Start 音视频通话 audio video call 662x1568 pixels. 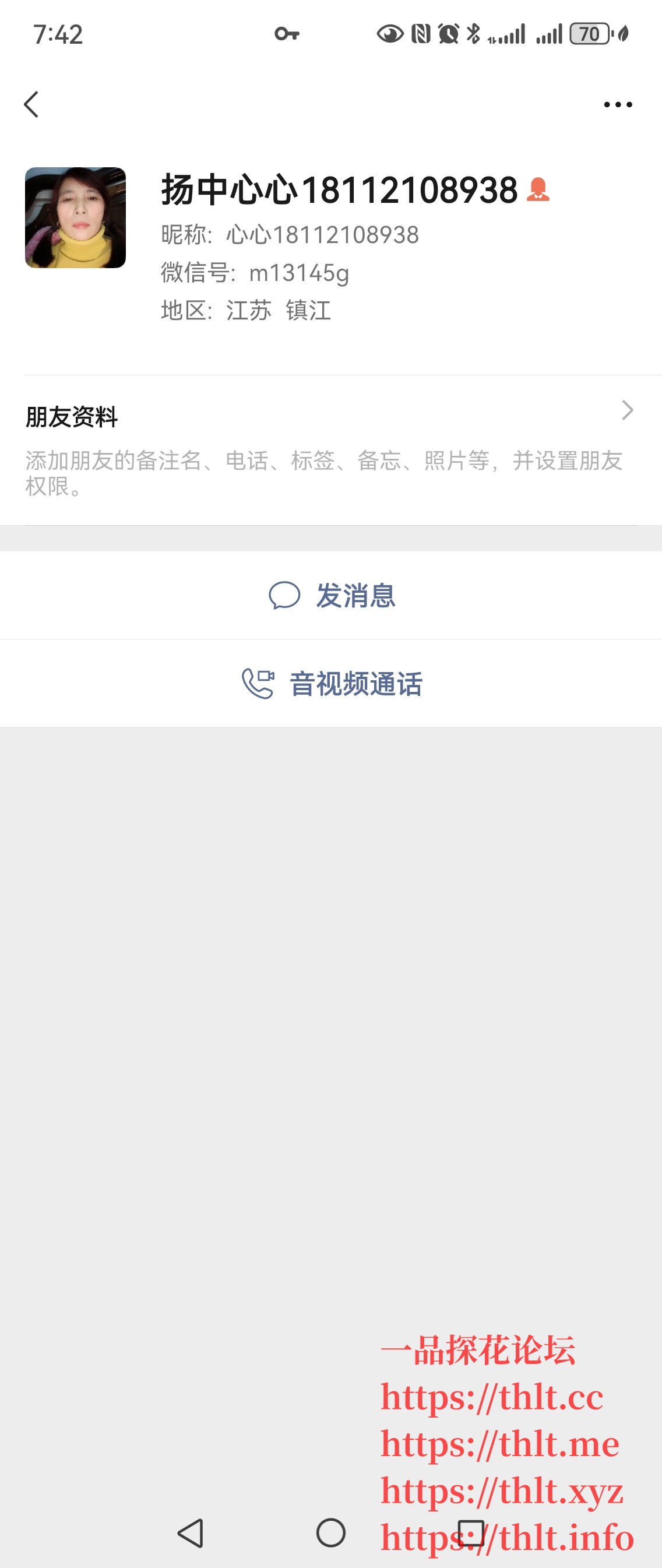click(x=355, y=685)
